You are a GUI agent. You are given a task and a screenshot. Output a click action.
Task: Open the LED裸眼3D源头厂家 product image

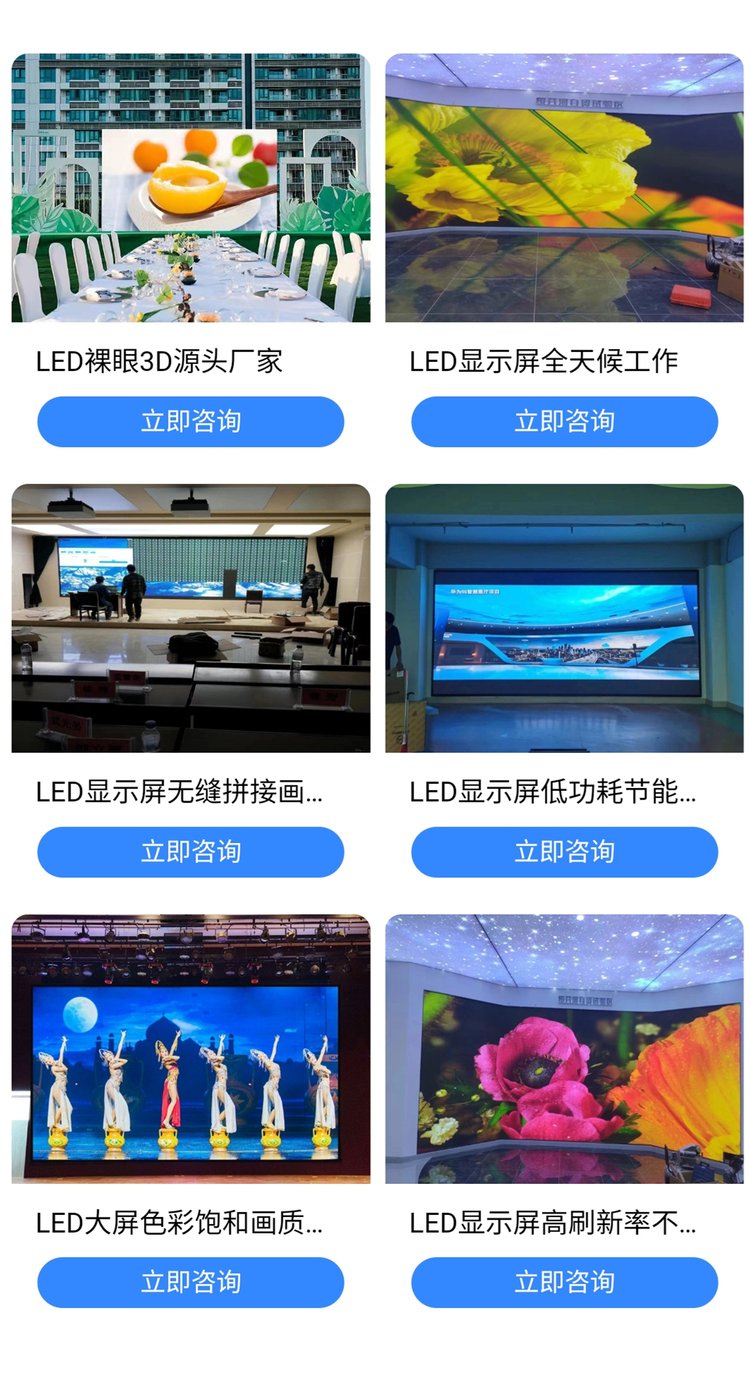pos(191,188)
